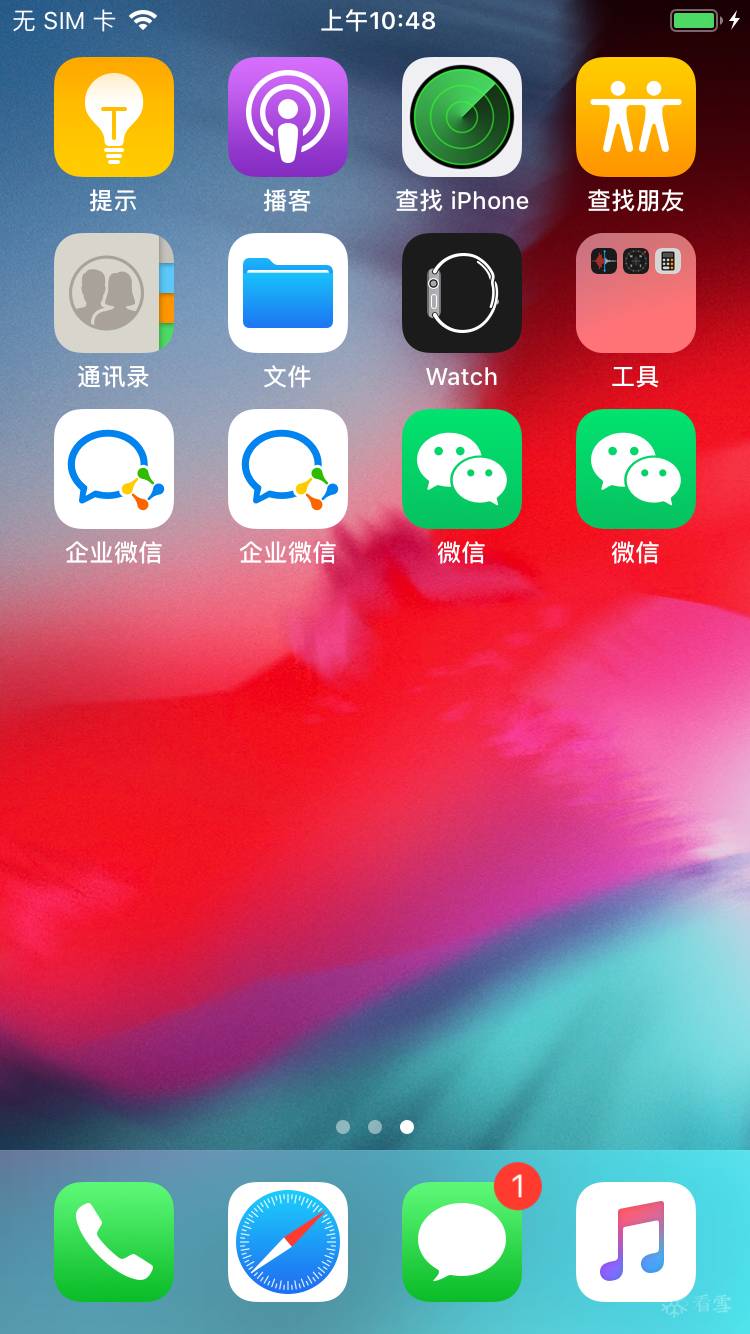Open the Watch app
This screenshot has width=750, height=1334.
click(x=461, y=293)
